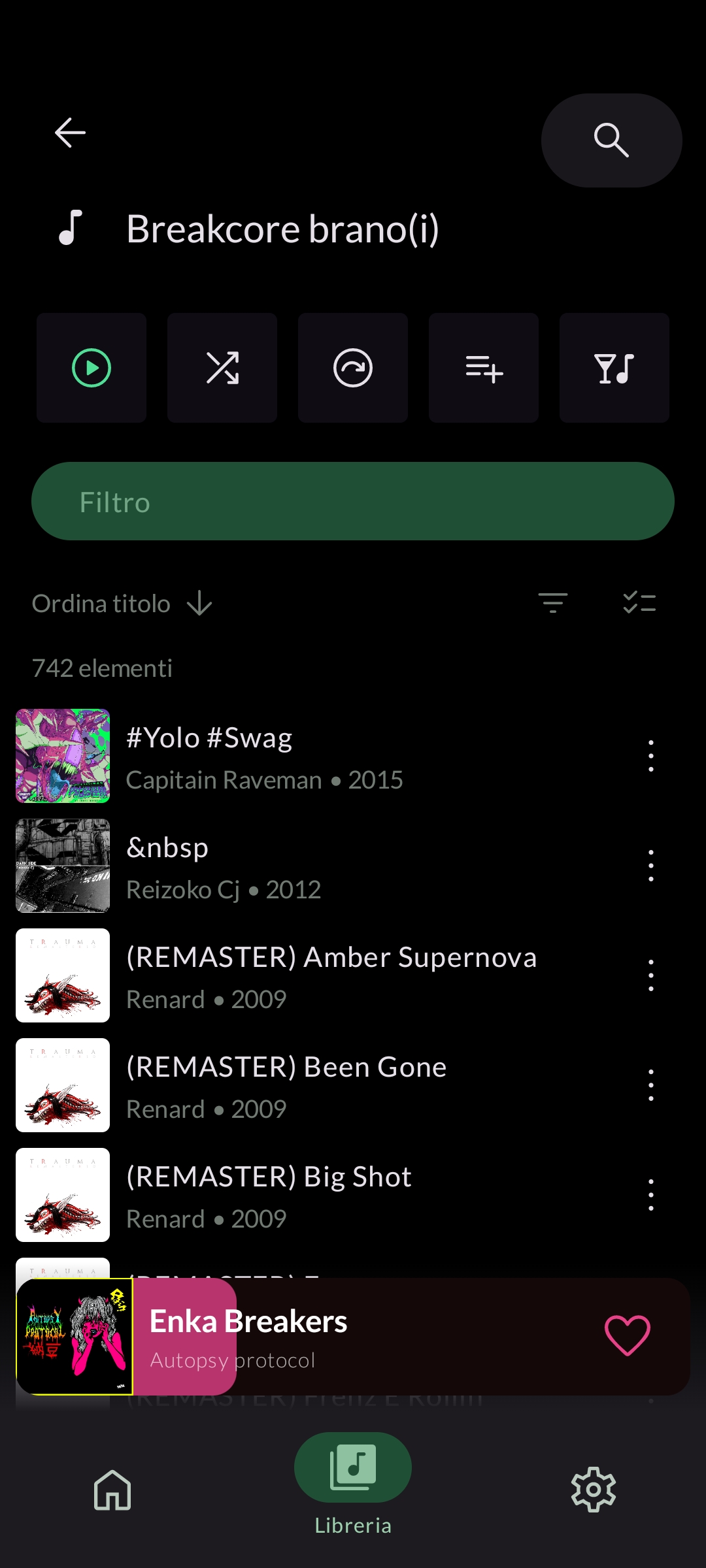Image resolution: width=706 pixels, height=1568 pixels.
Task: Enable multi-select checklist mode
Action: tap(639, 602)
